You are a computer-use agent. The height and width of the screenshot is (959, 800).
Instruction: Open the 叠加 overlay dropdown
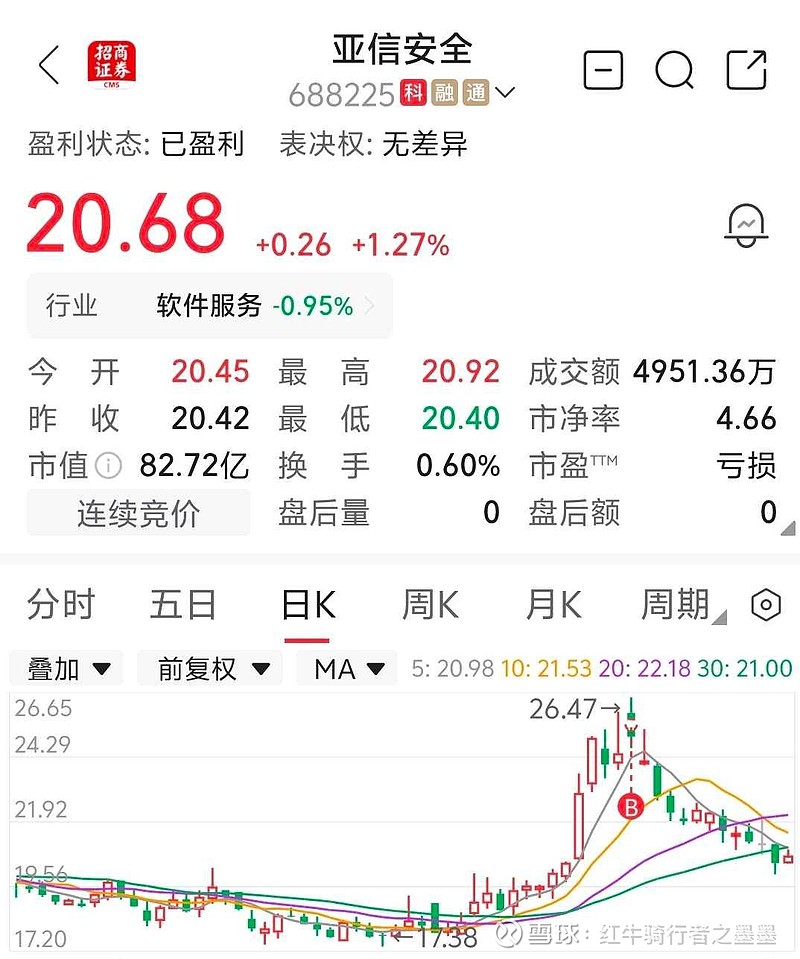(x=67, y=668)
